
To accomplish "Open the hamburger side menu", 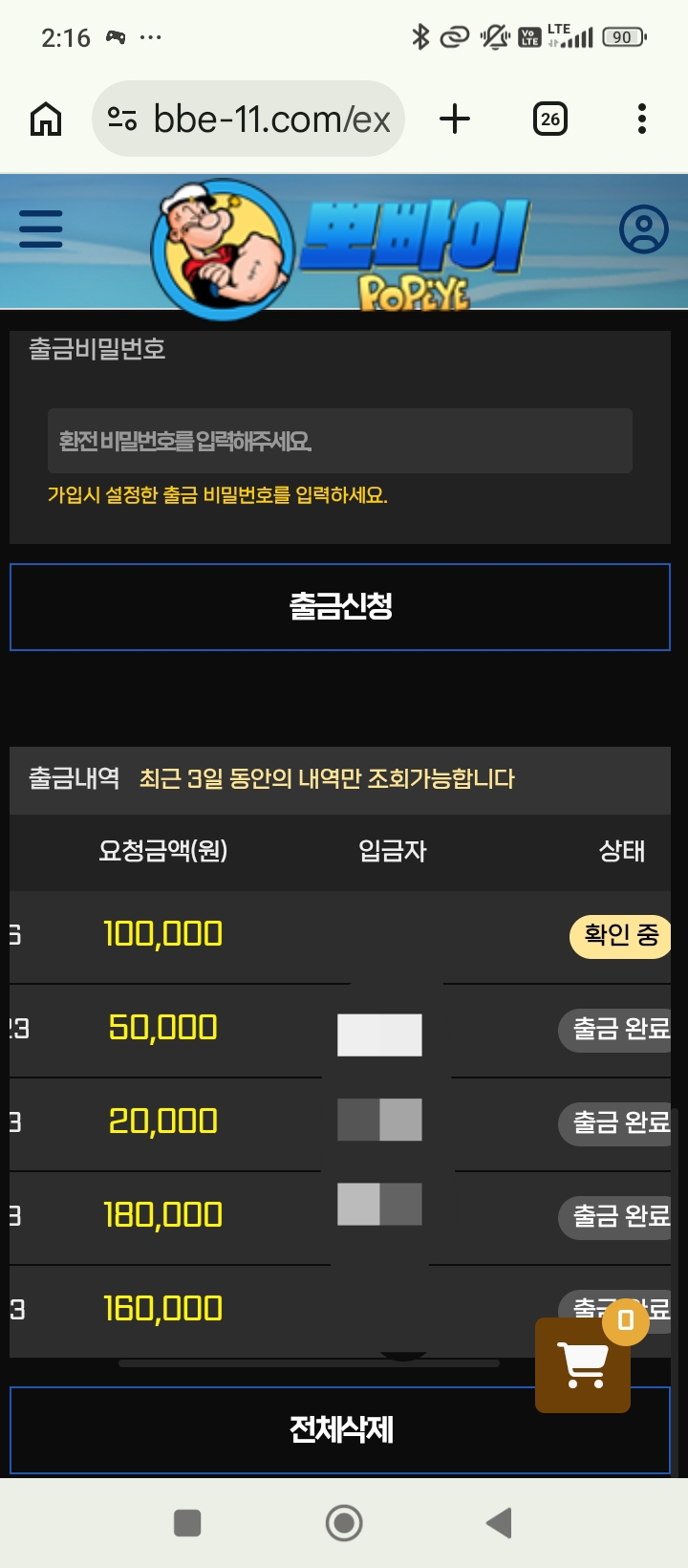I will click(x=41, y=229).
